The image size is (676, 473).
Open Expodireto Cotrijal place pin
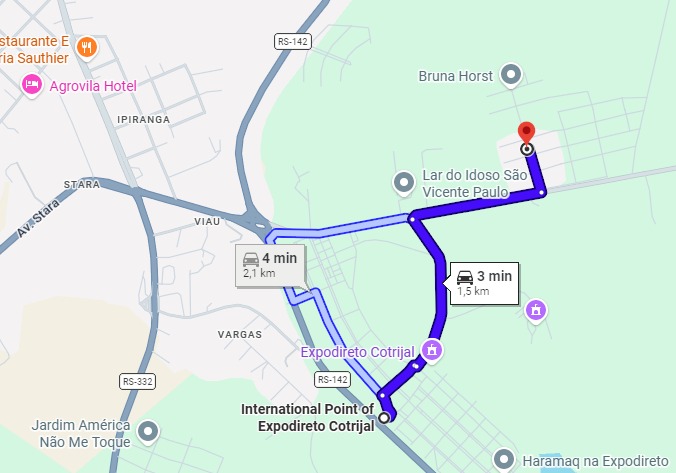tap(432, 351)
